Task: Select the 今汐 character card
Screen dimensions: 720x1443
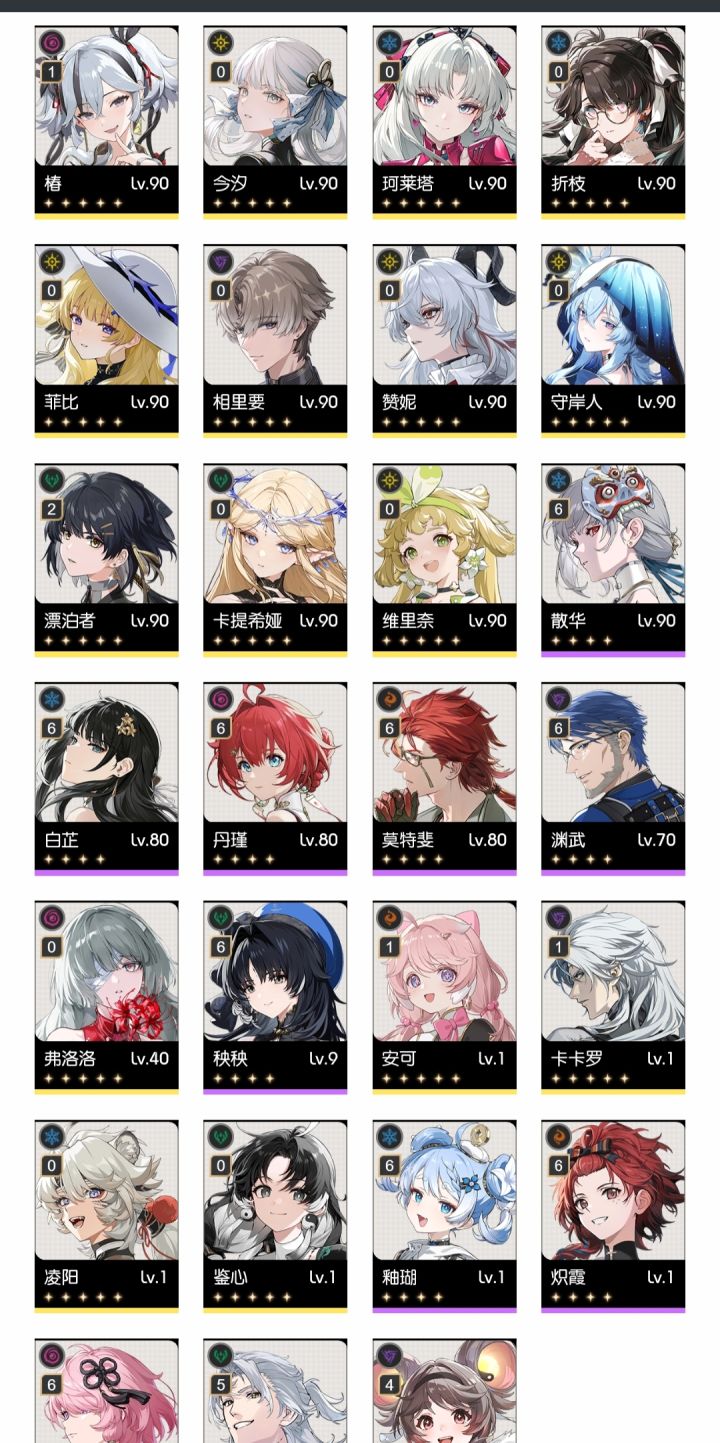Action: pyautogui.click(x=275, y=122)
